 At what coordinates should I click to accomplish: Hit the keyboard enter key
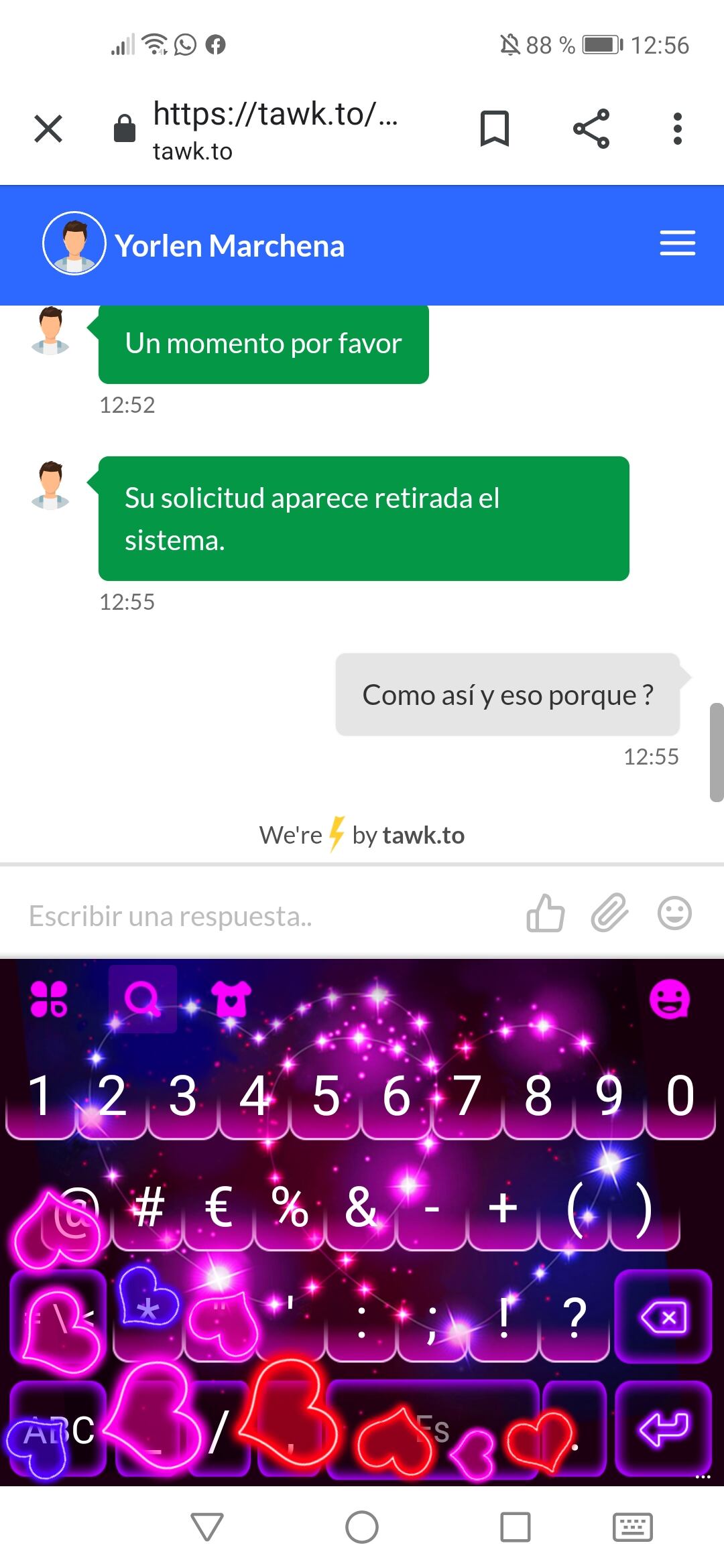(x=663, y=1429)
